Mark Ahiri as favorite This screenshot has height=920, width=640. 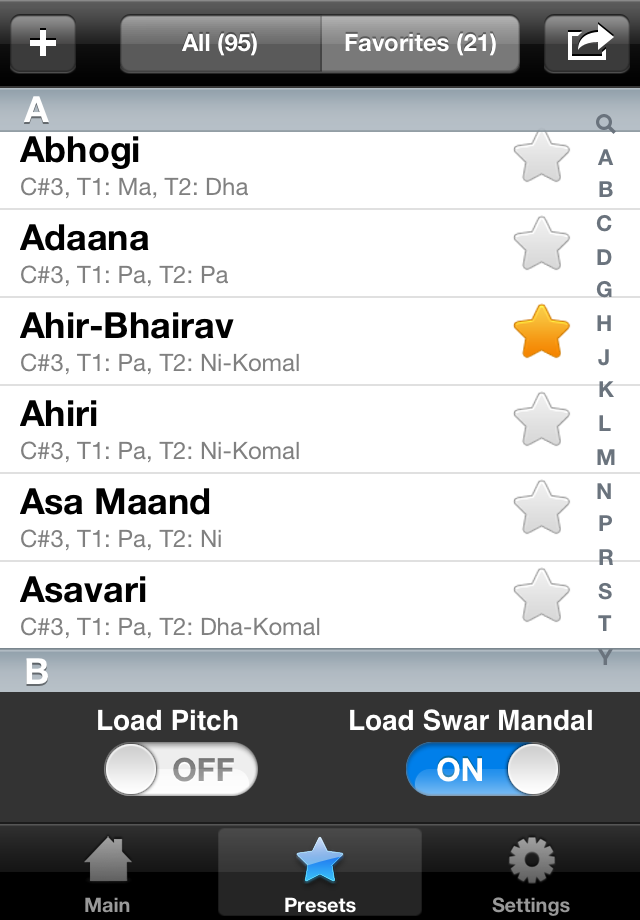541,420
